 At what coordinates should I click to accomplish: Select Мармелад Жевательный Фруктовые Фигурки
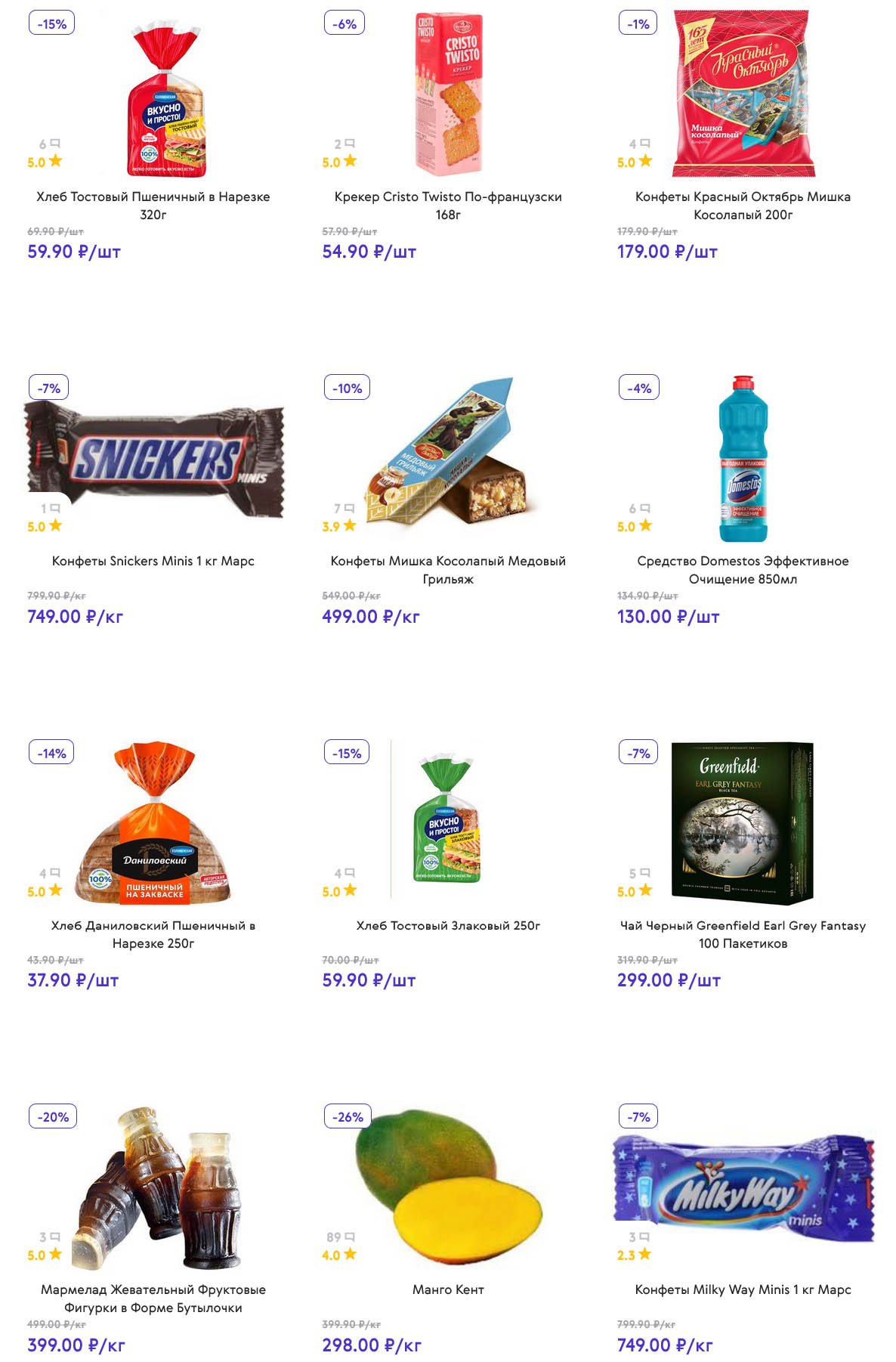tap(153, 1298)
